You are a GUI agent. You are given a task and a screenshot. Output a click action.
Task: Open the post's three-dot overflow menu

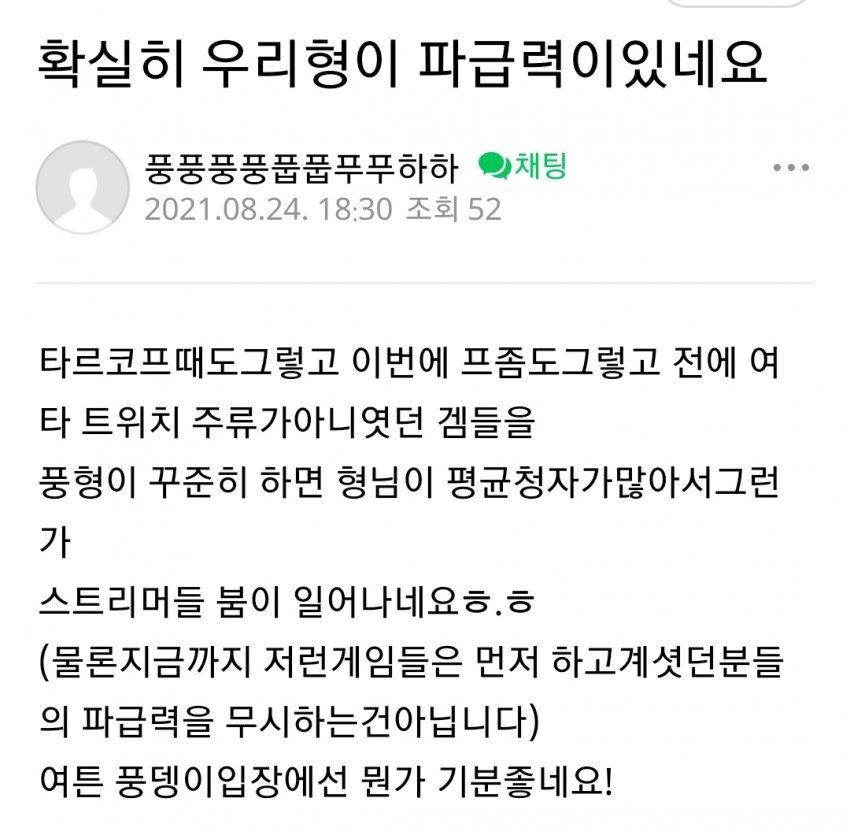[x=790, y=168]
